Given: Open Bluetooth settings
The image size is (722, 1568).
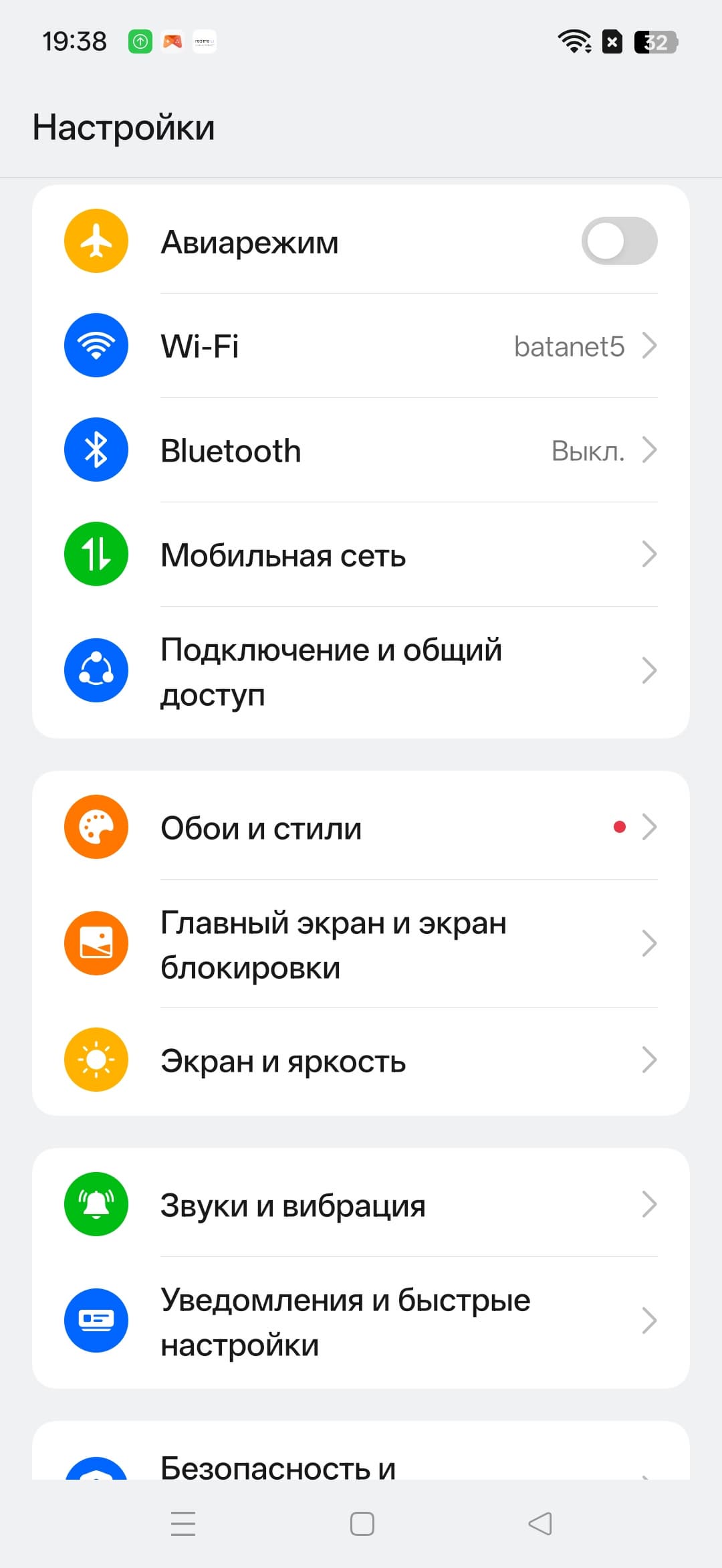Looking at the screenshot, I should (361, 450).
